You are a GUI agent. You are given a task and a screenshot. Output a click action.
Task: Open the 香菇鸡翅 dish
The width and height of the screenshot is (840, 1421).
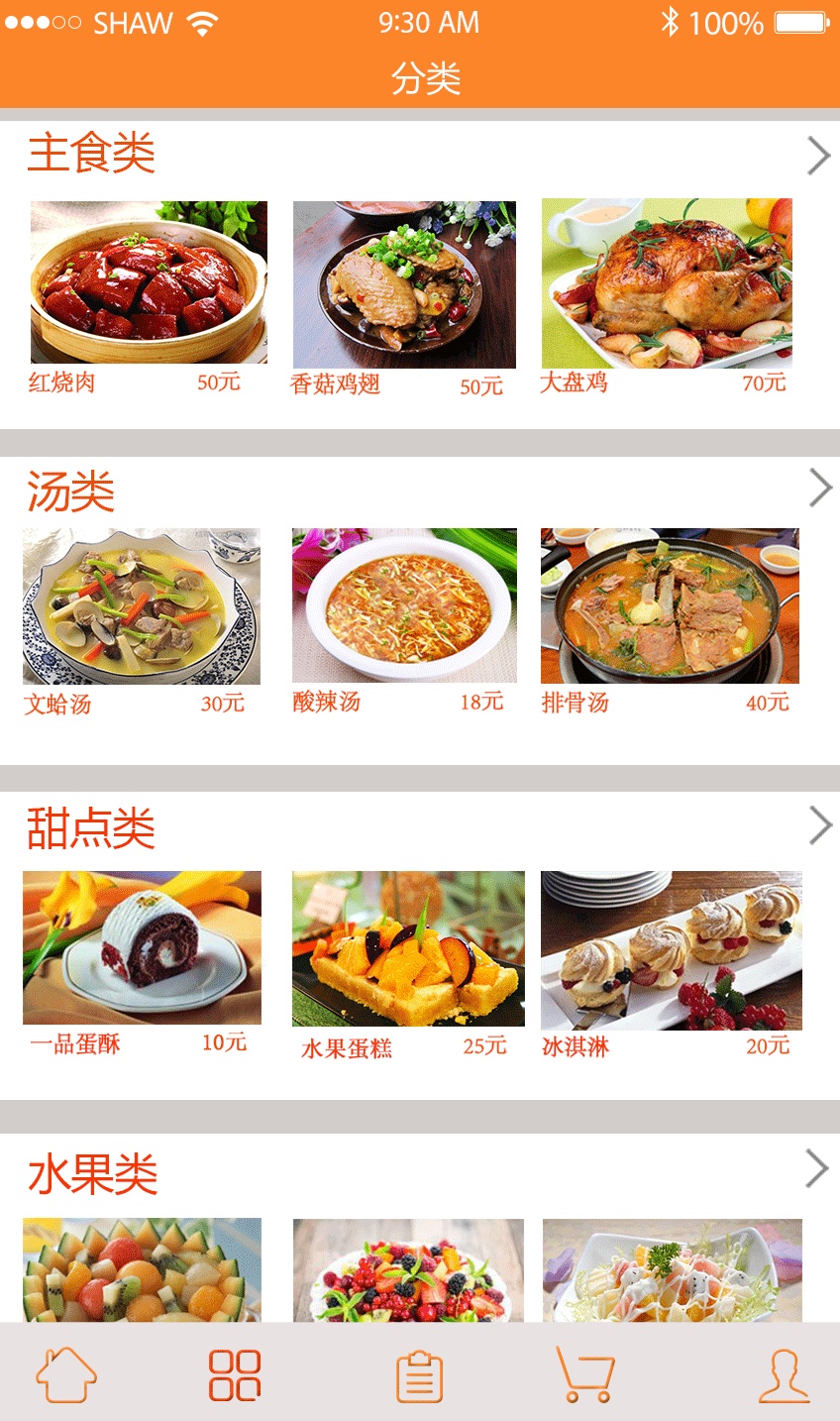click(x=404, y=285)
